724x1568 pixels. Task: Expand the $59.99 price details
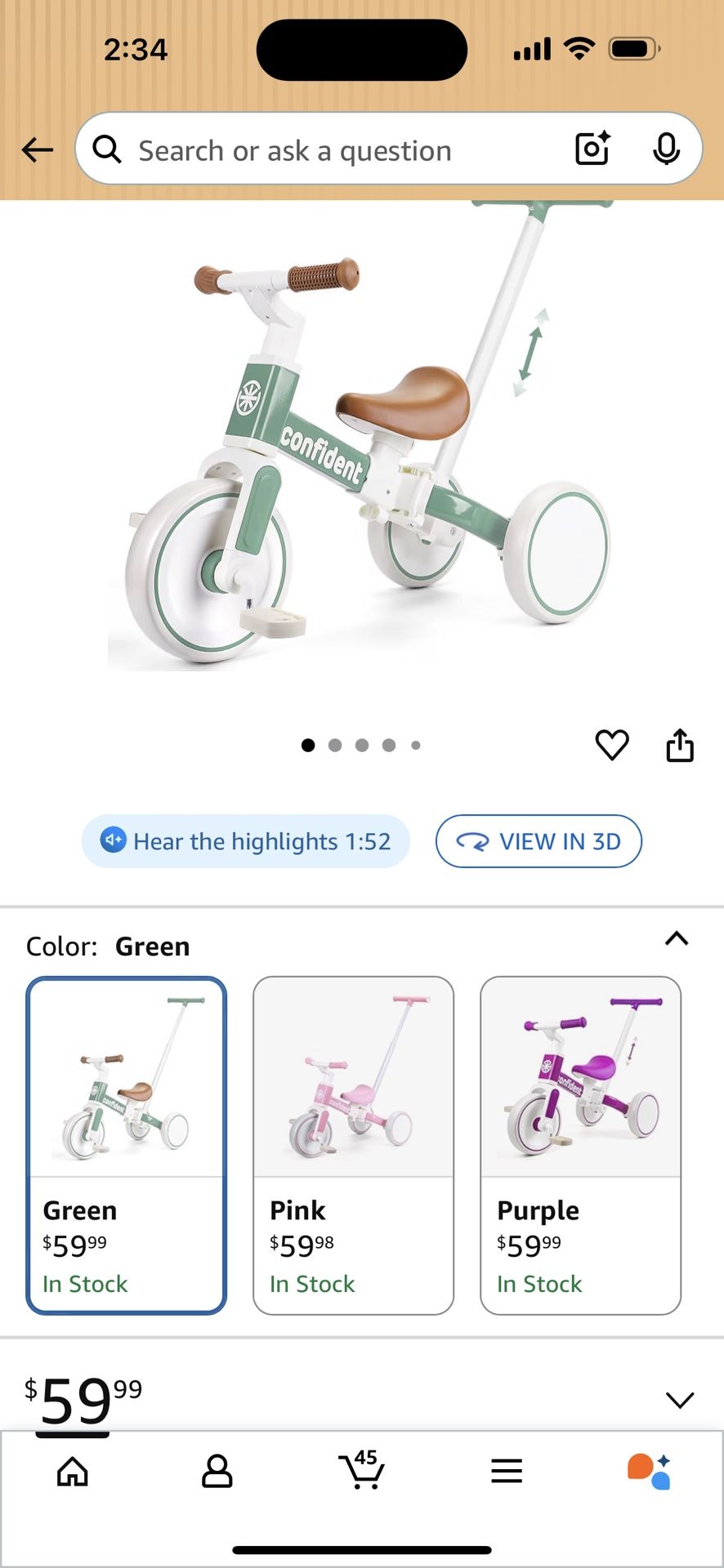tap(679, 1401)
